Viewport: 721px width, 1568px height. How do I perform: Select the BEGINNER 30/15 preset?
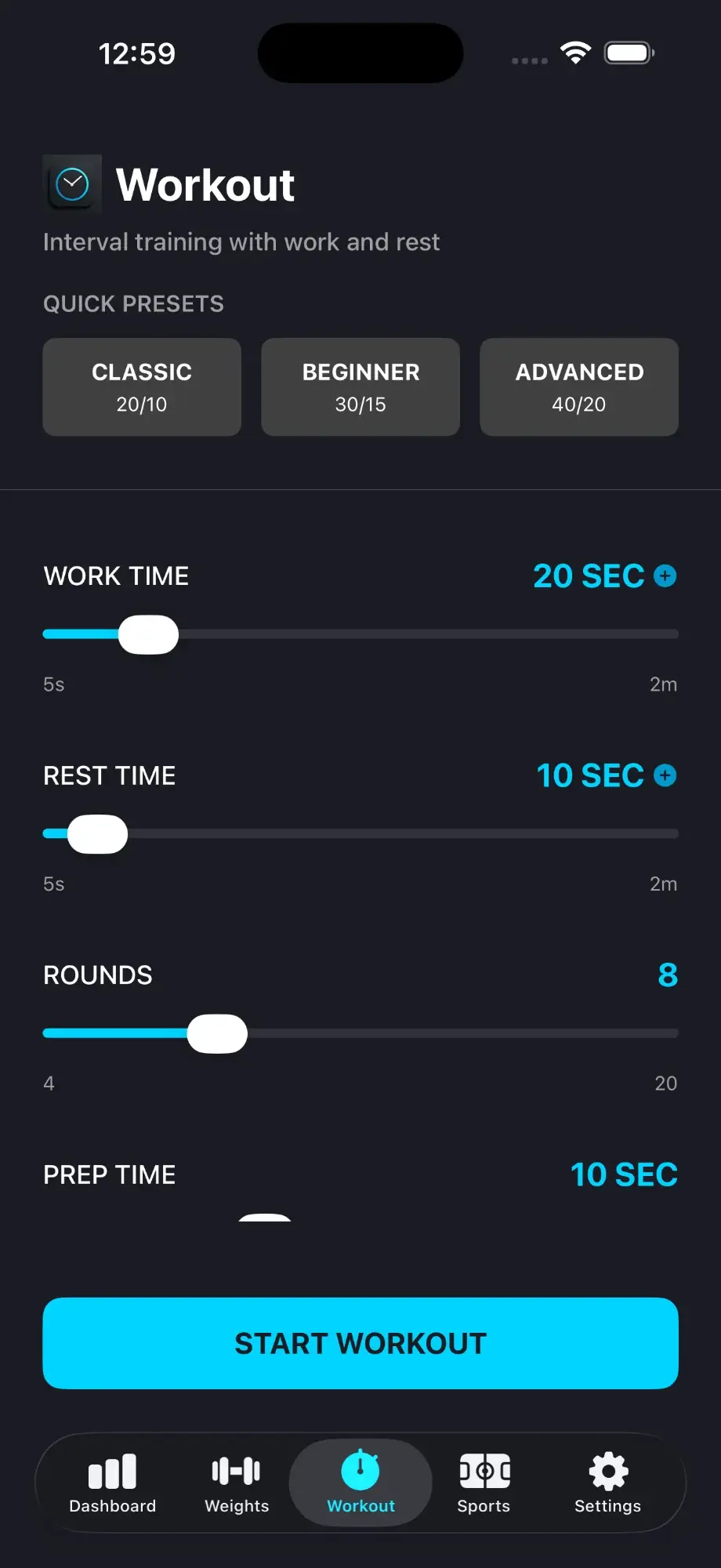coord(360,387)
